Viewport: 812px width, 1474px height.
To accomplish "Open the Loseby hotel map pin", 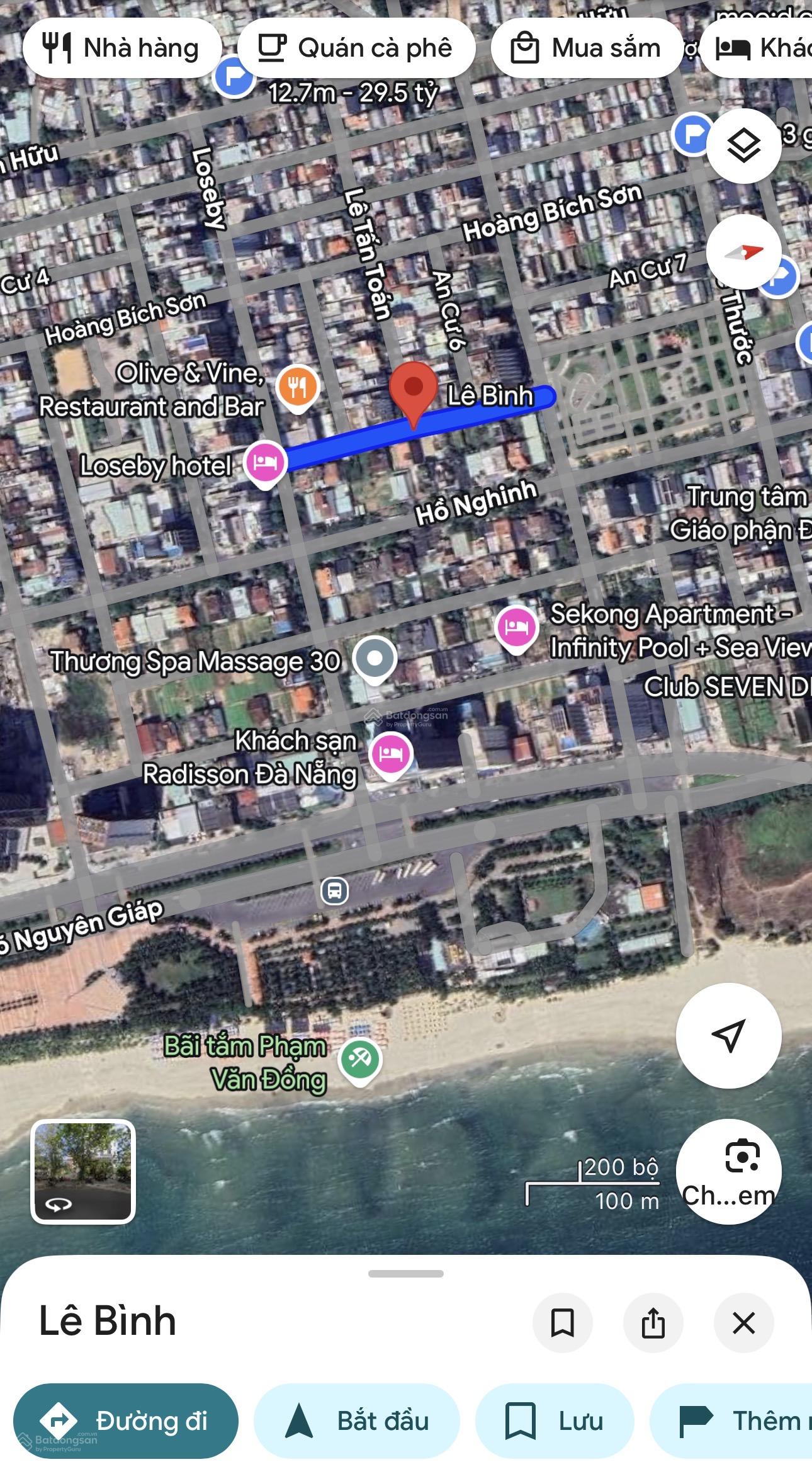I will [265, 463].
